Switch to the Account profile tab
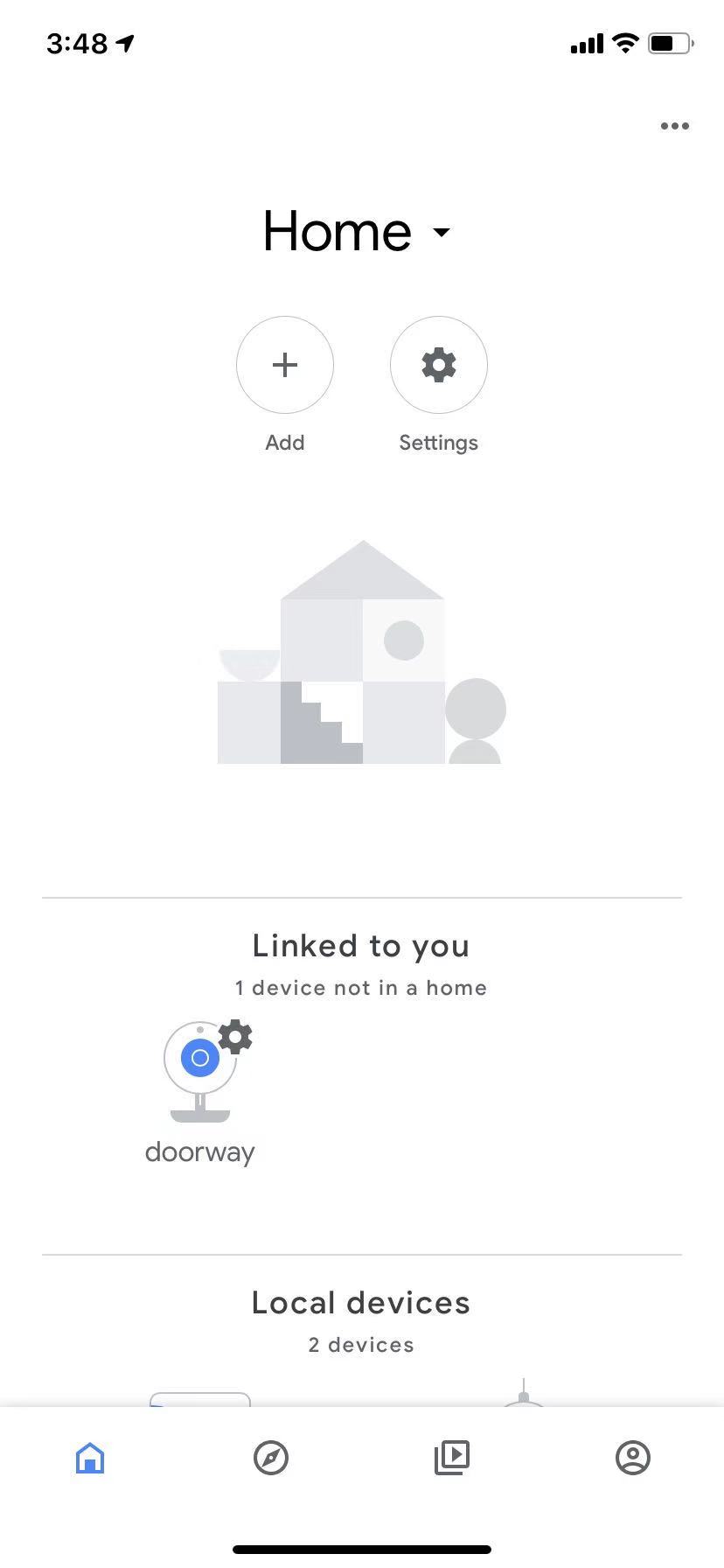Image resolution: width=724 pixels, height=1568 pixels. (x=633, y=1458)
